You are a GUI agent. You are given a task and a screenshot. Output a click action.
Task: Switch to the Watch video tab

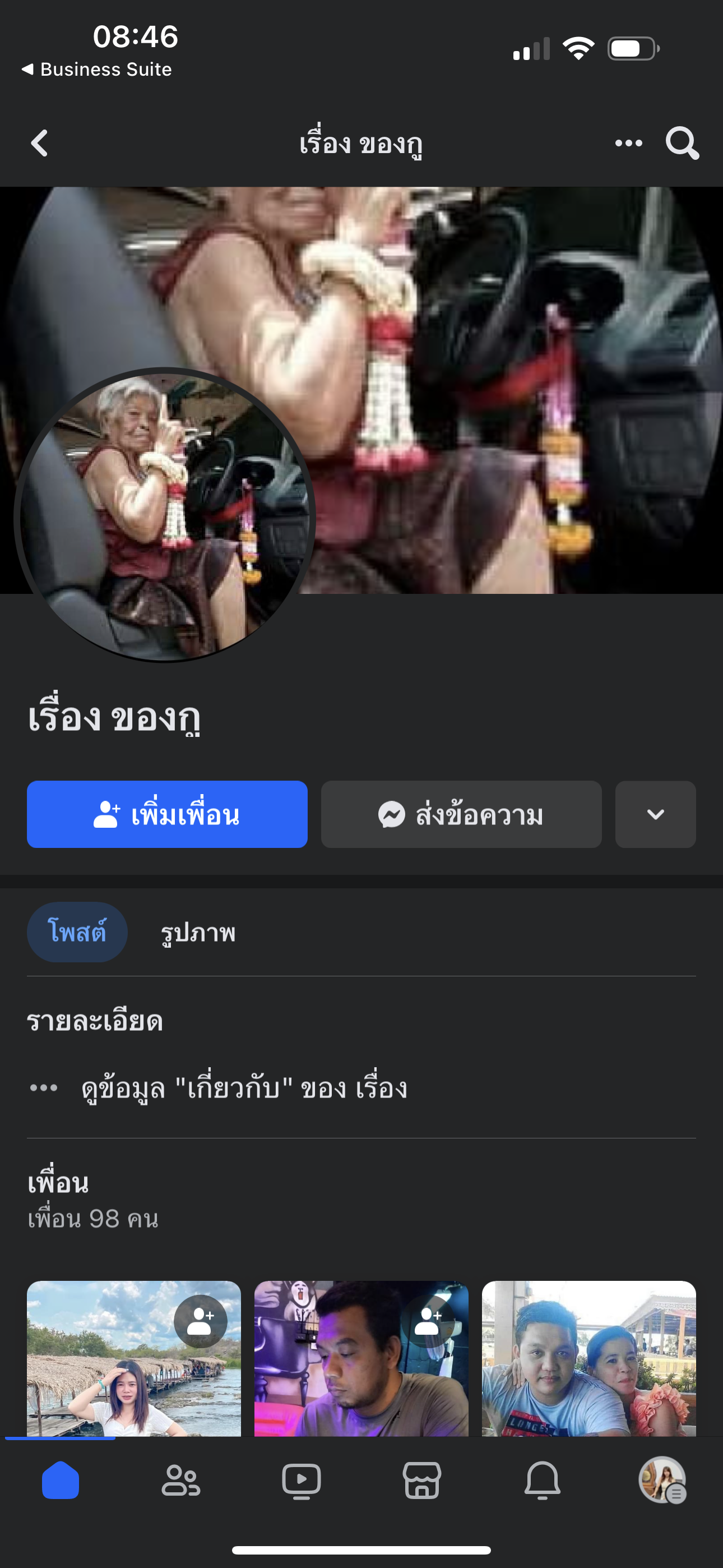point(302,1481)
